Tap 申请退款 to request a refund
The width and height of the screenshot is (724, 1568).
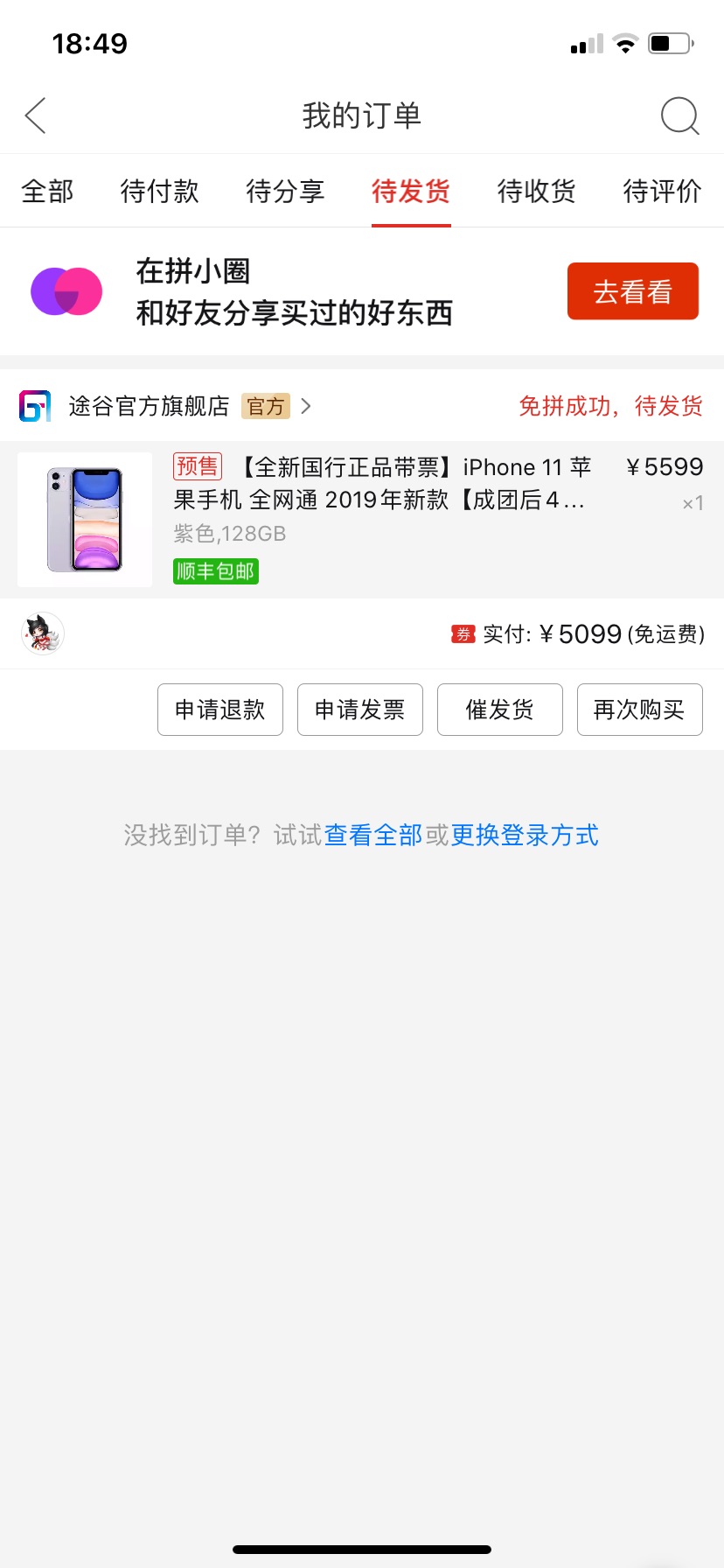coord(220,710)
